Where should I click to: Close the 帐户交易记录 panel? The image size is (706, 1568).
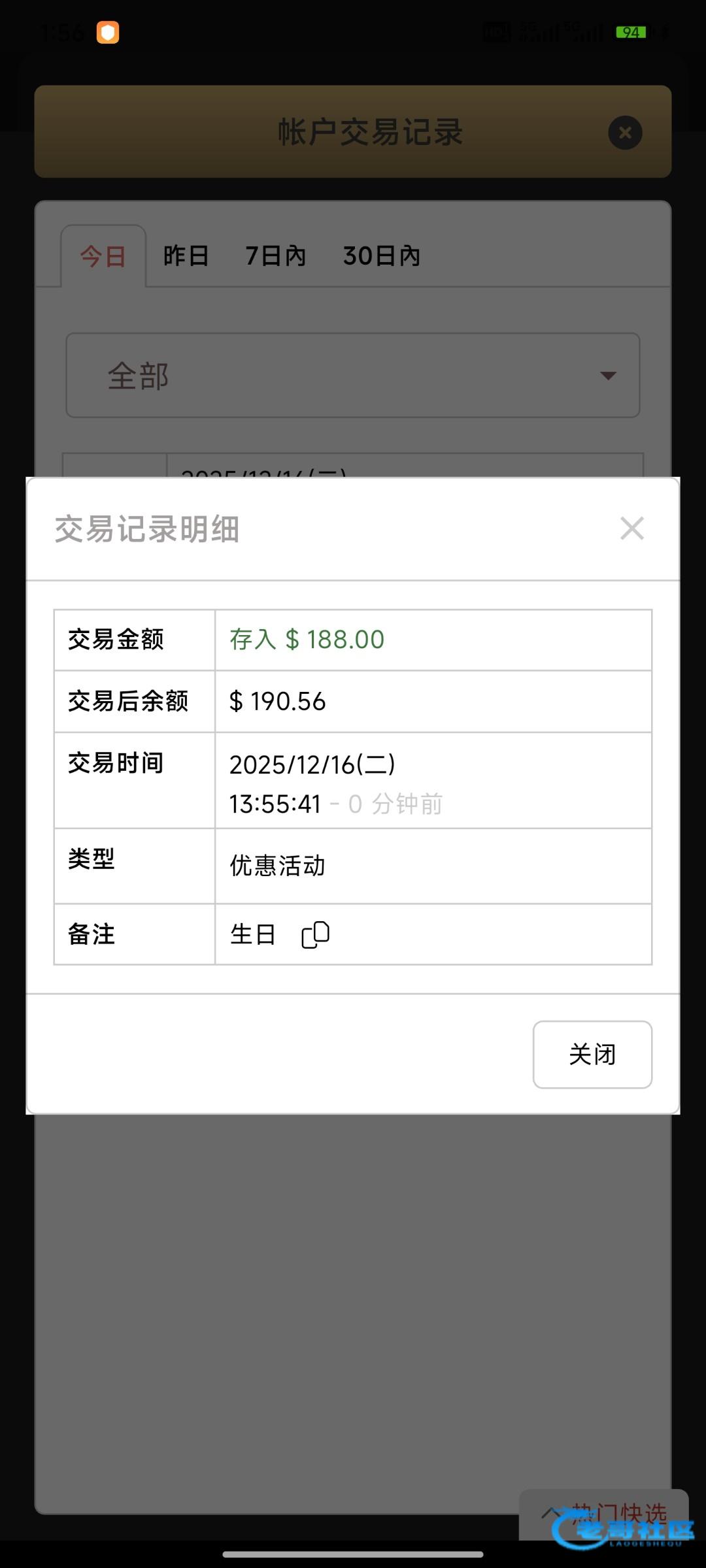click(625, 133)
